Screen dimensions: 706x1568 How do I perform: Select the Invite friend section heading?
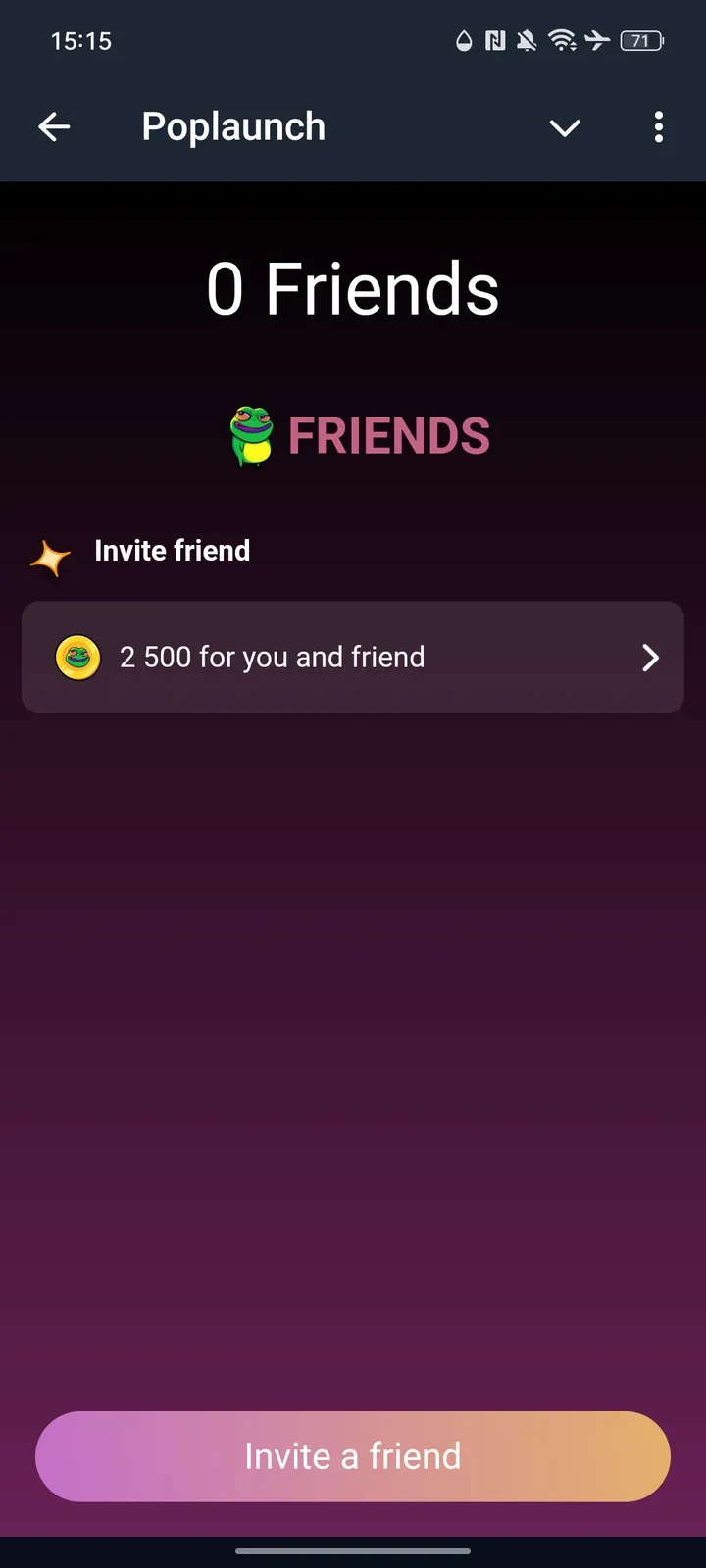172,551
